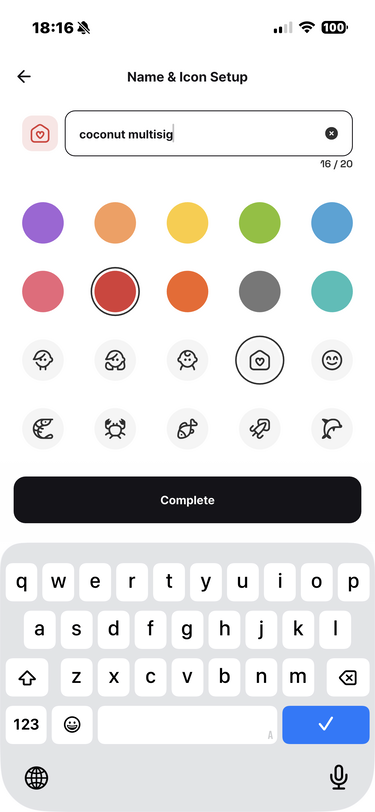Select the fish icon
This screenshot has height=812, width=375.
[188, 429]
